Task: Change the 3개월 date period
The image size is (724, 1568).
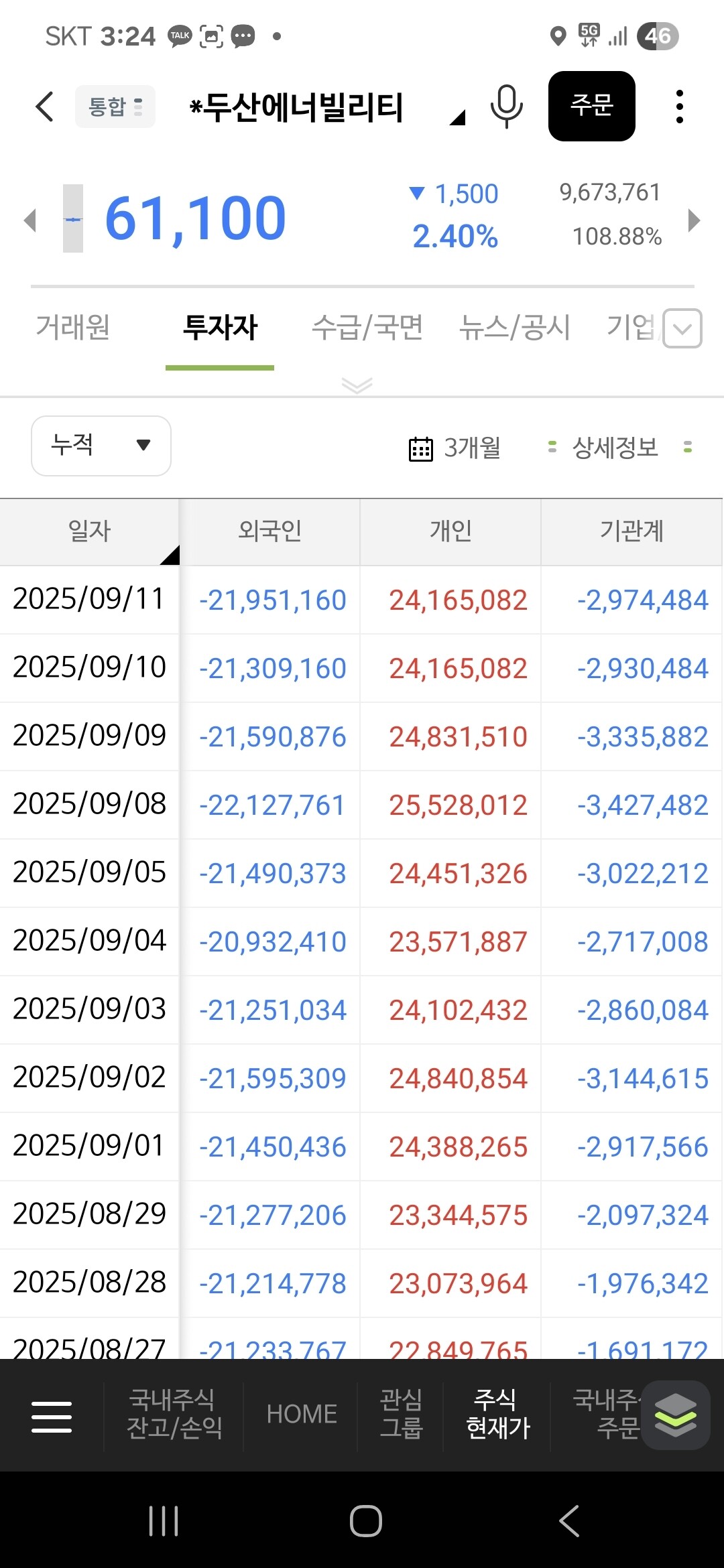Action: (x=455, y=448)
